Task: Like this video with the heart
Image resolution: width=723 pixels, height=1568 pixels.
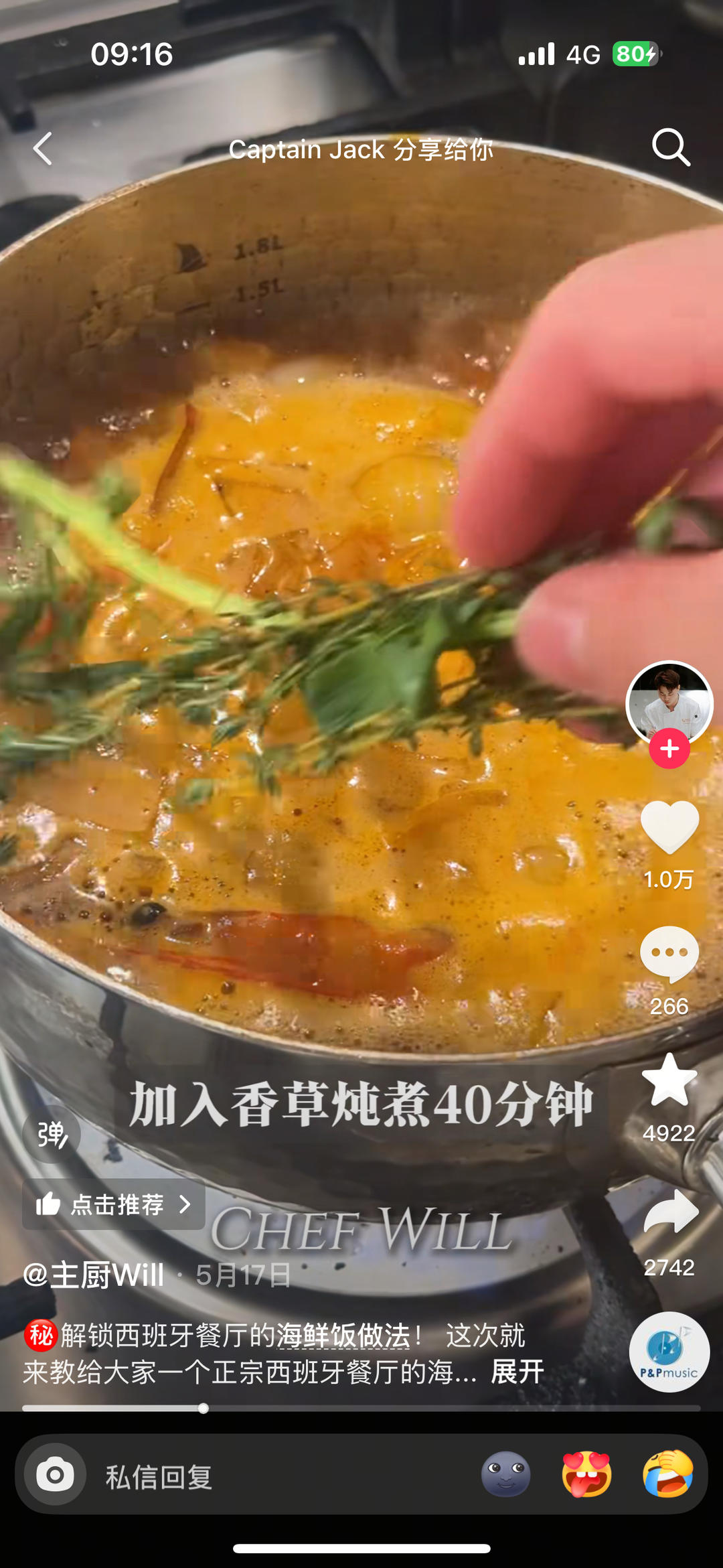Action: tap(669, 827)
